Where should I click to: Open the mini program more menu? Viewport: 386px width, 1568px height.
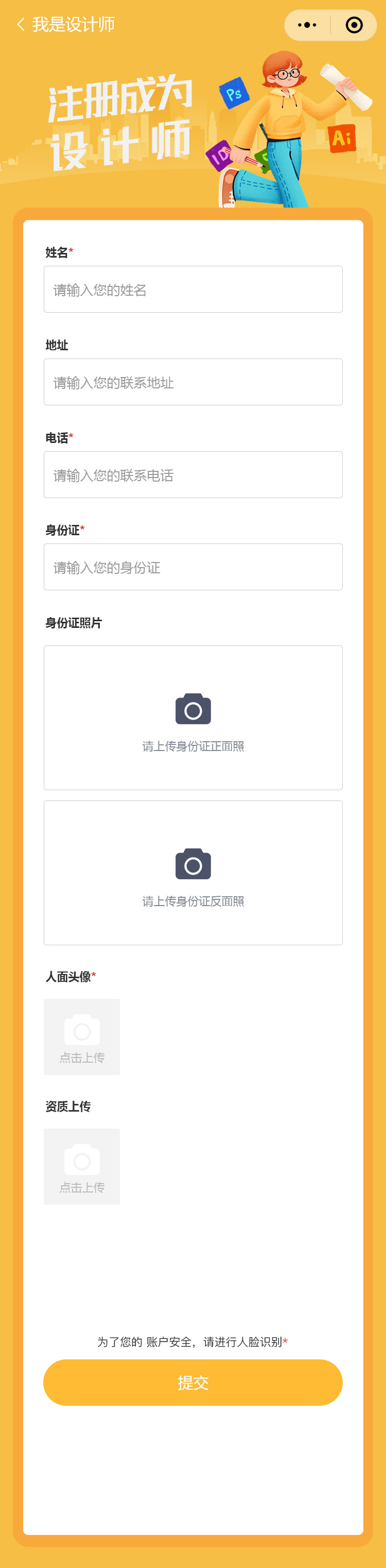pos(307,25)
